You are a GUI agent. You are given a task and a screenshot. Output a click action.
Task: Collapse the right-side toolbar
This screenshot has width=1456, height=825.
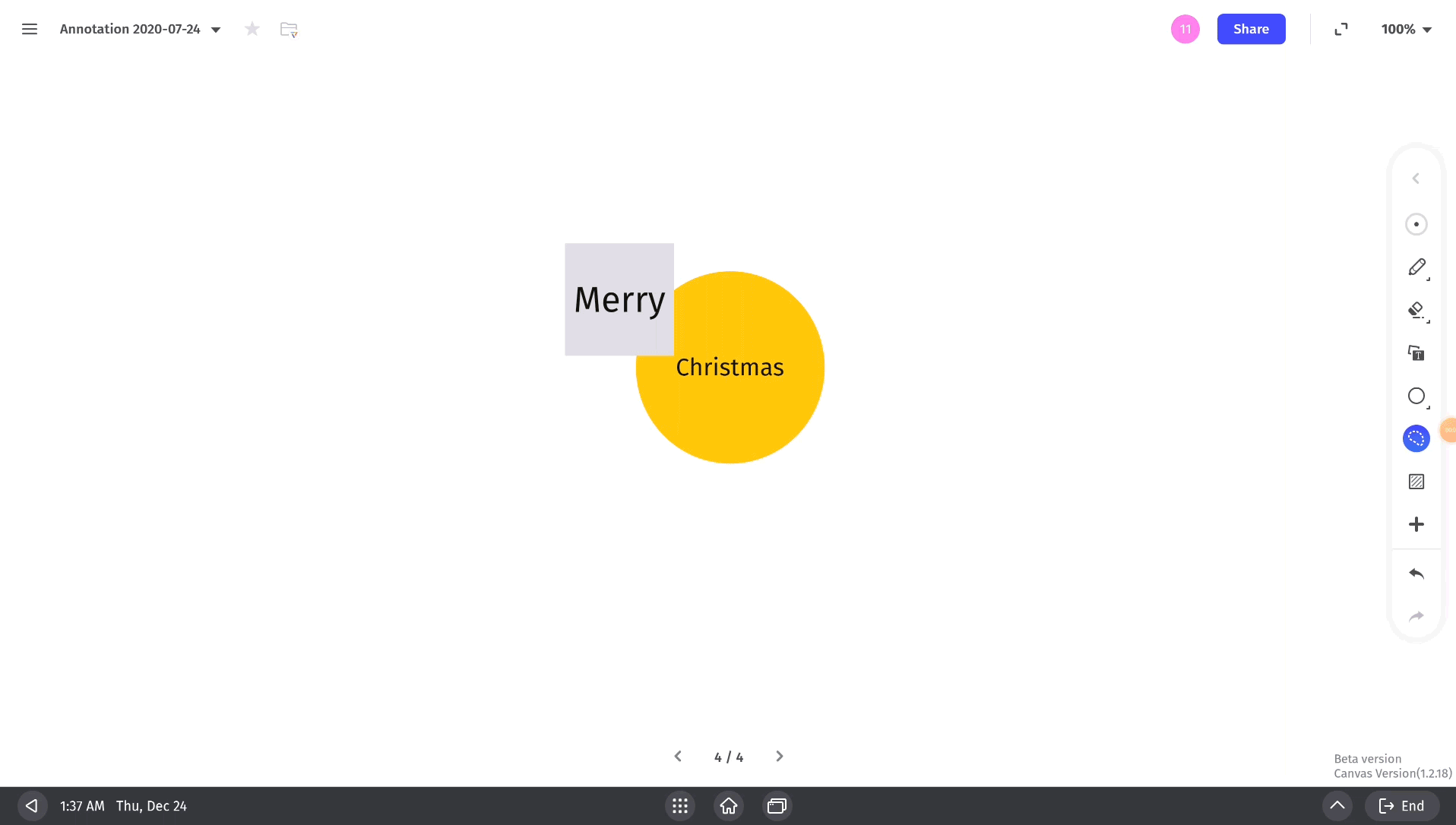coord(1416,179)
